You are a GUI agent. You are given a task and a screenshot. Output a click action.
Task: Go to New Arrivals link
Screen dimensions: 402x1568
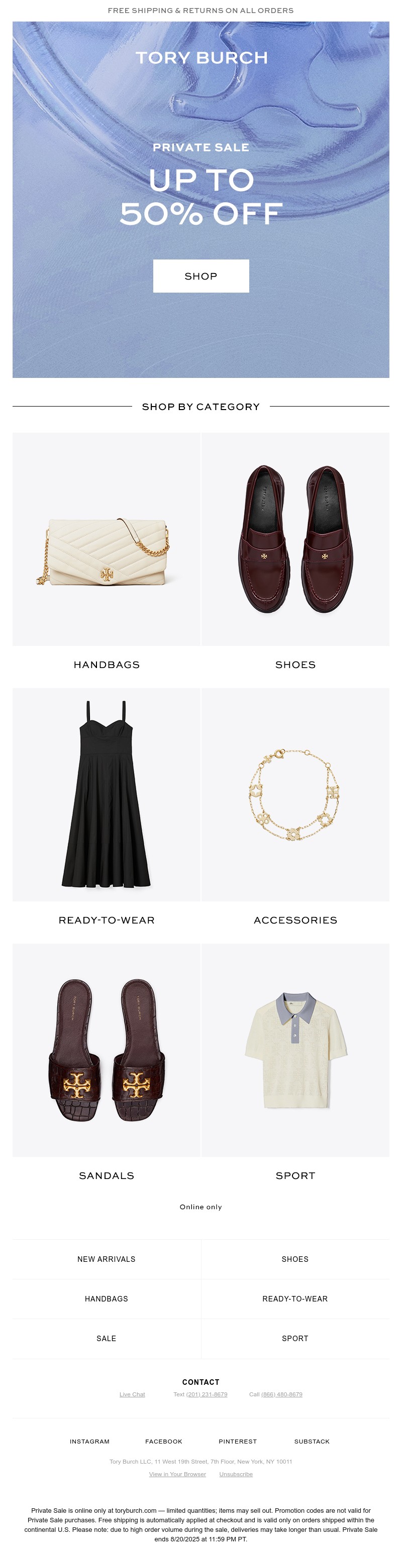click(107, 1259)
